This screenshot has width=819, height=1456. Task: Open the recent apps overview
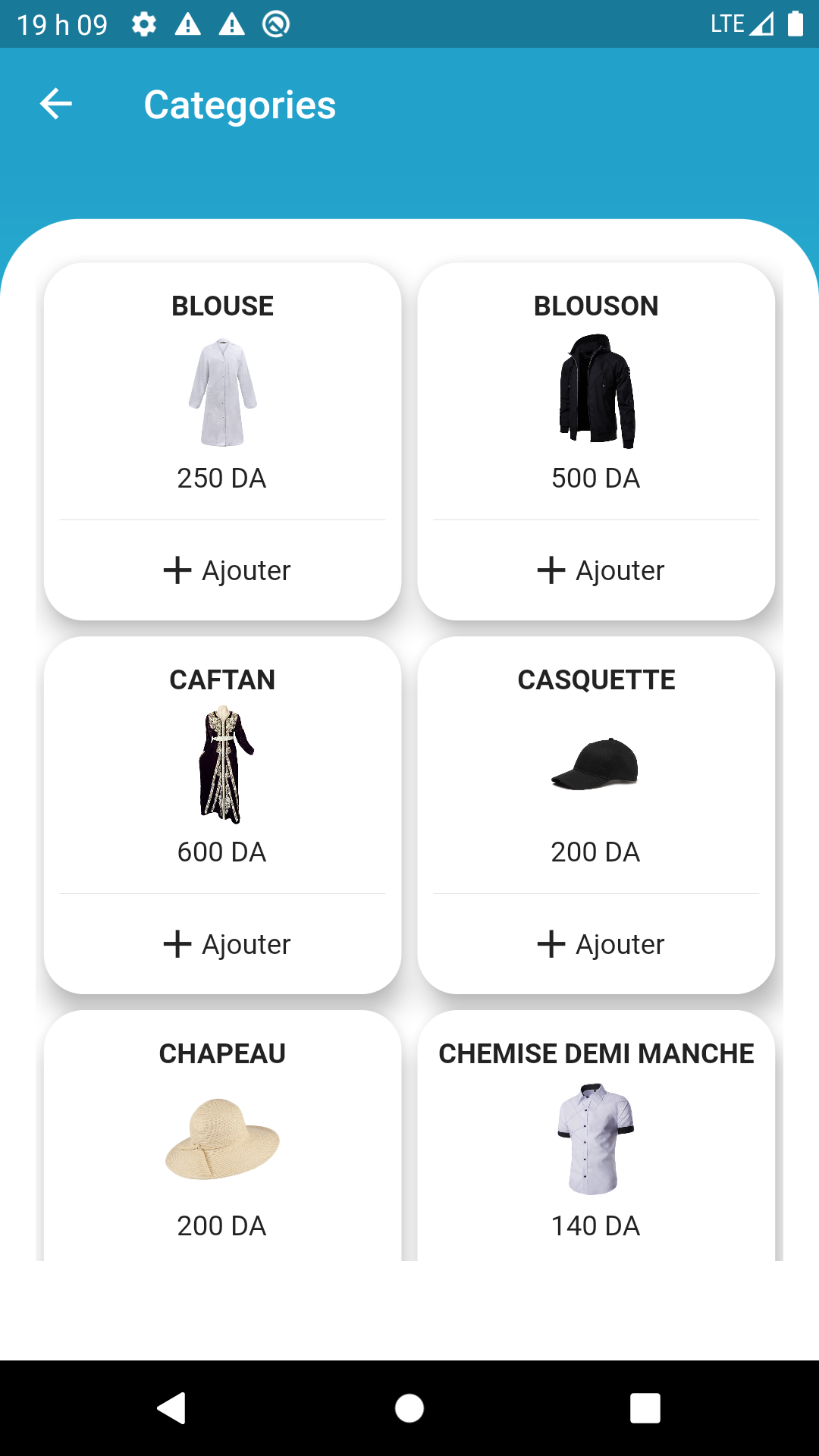pyautogui.click(x=645, y=1408)
